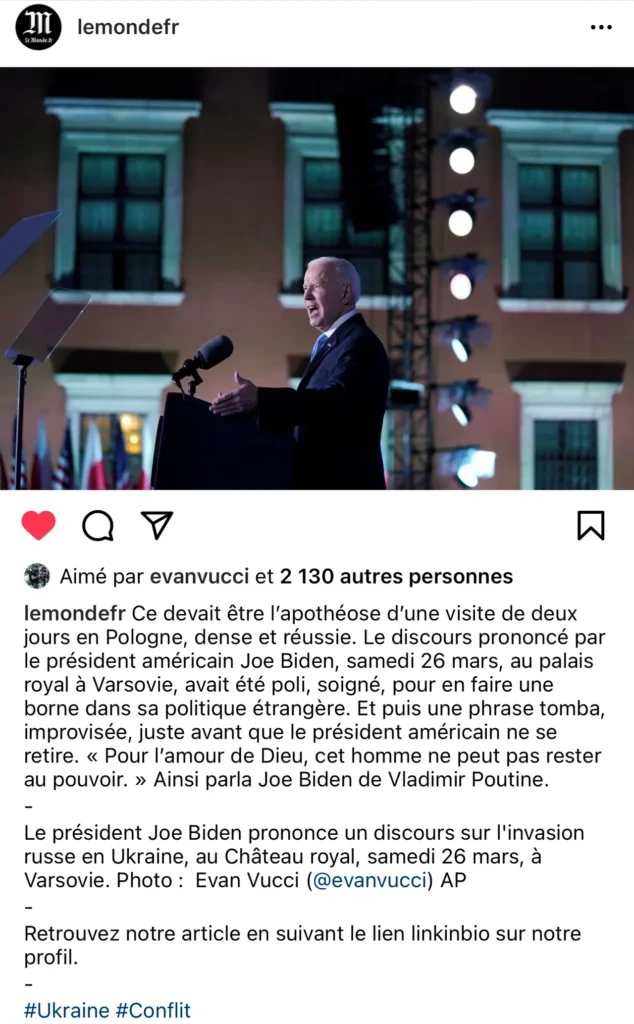The image size is (634, 1024).
Task: Open the #Ukraine hashtag
Action: [67, 1010]
